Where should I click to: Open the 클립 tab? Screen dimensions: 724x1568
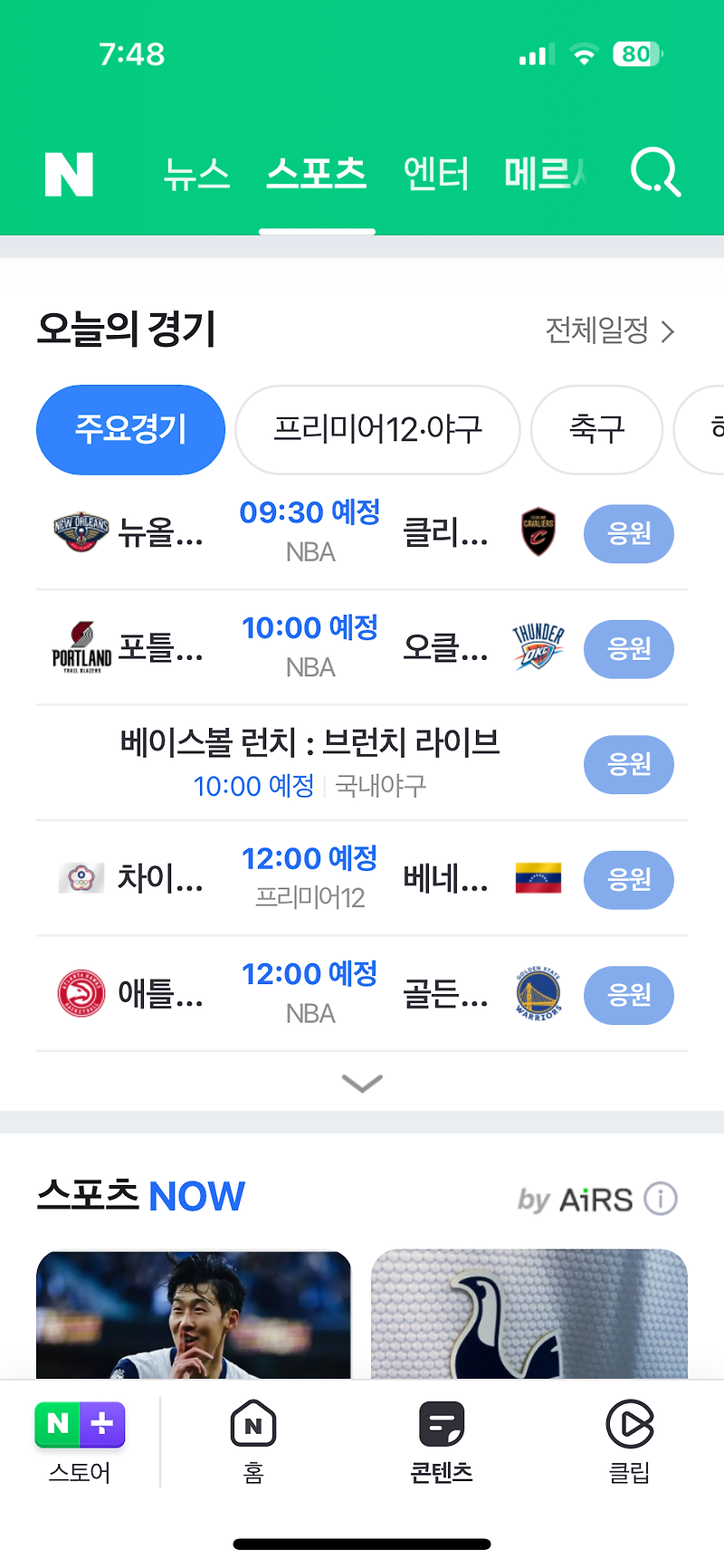[629, 1443]
